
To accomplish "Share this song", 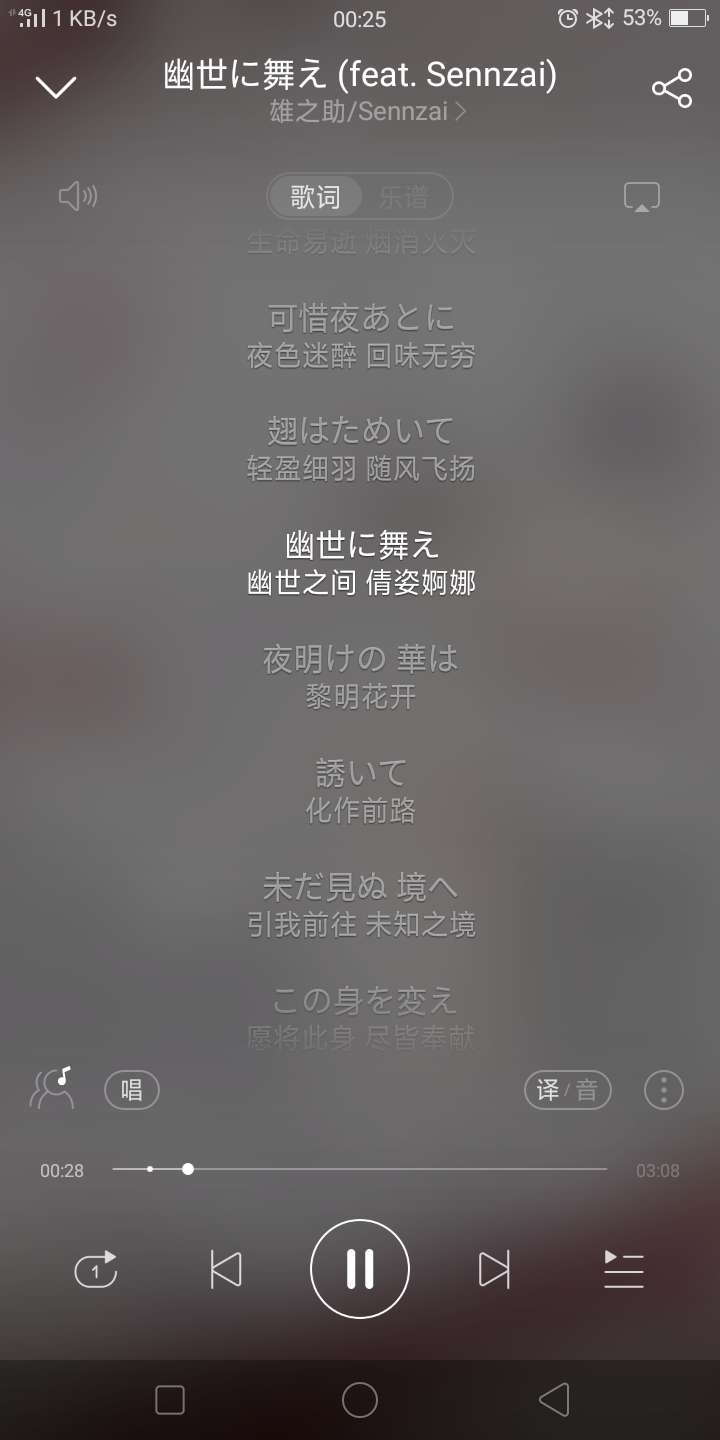I will coord(672,88).
